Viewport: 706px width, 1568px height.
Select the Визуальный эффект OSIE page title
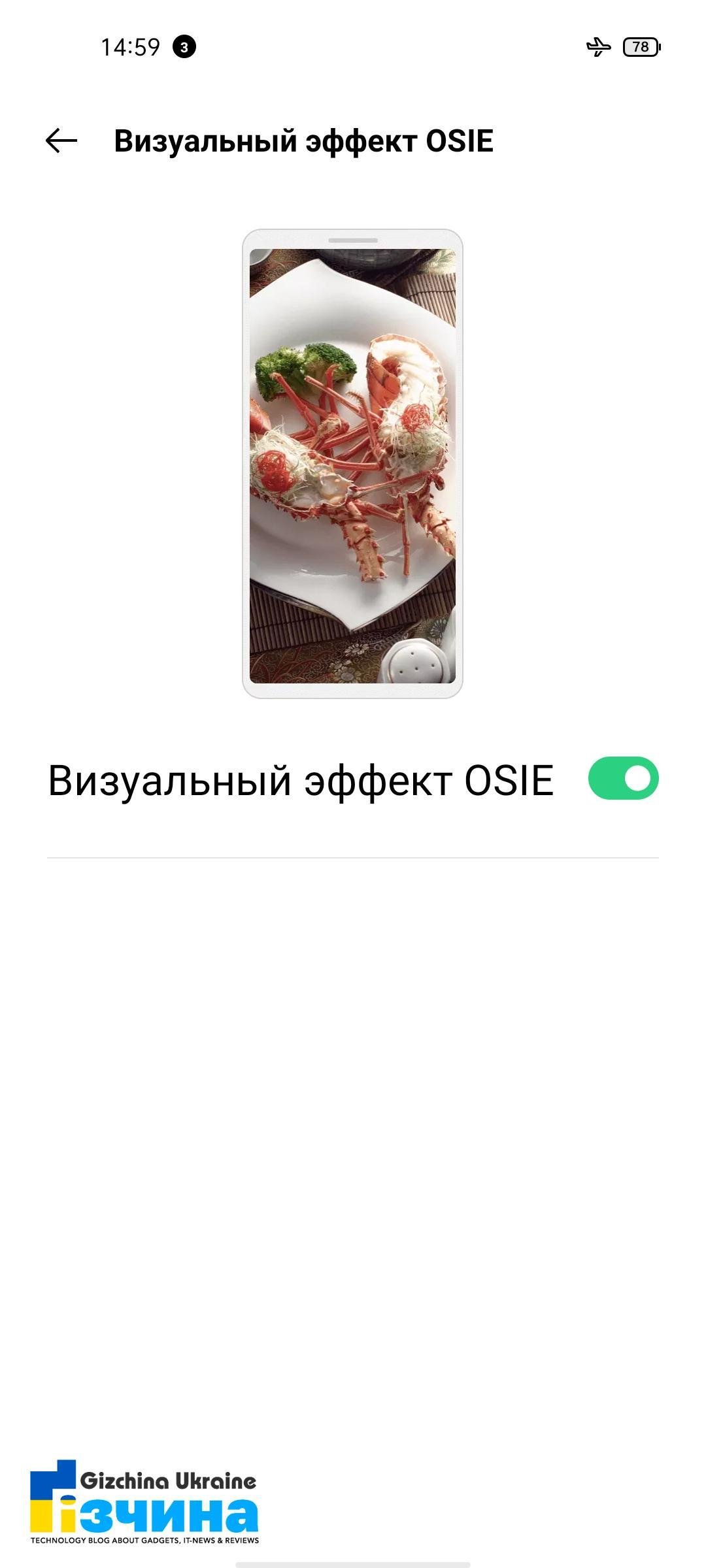point(304,139)
